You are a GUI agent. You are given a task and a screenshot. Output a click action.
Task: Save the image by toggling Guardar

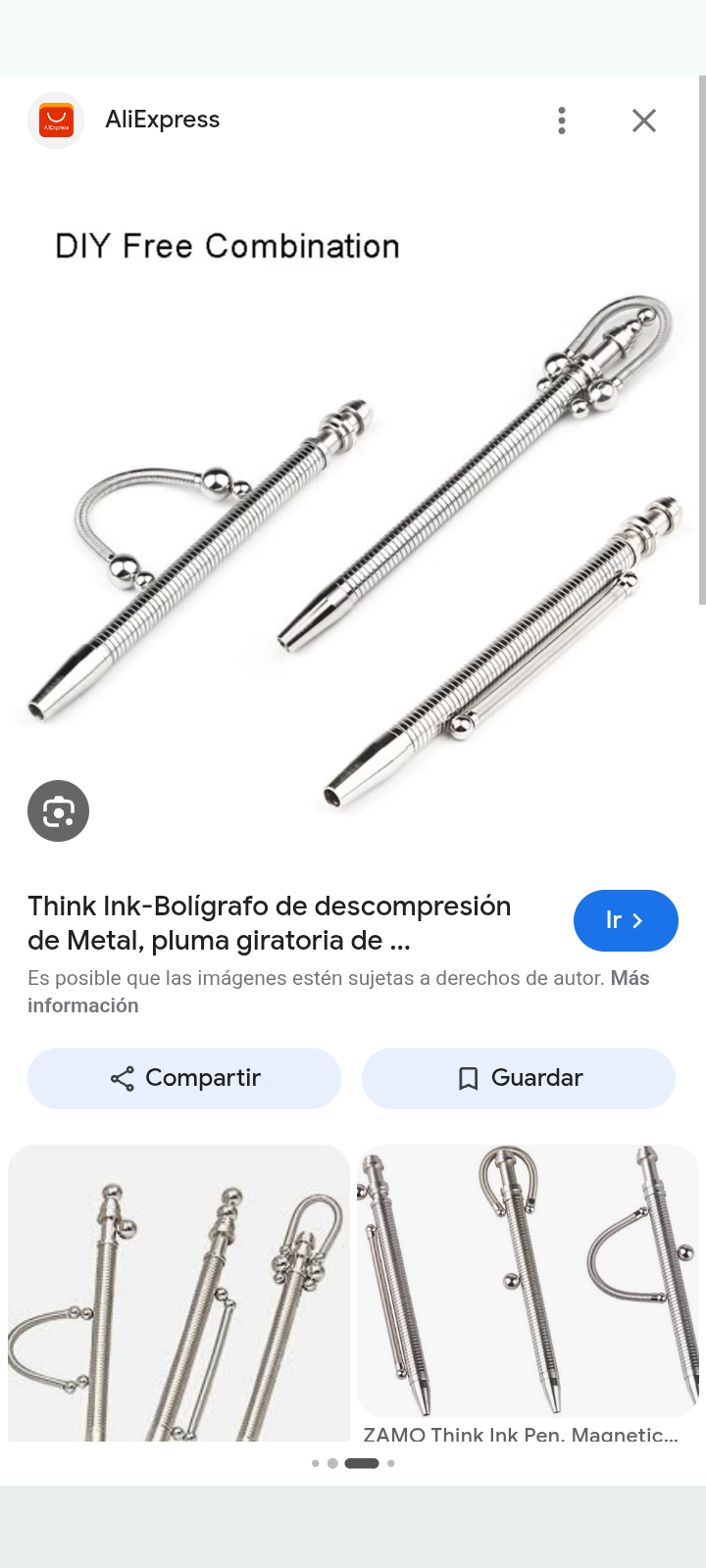[518, 1078]
